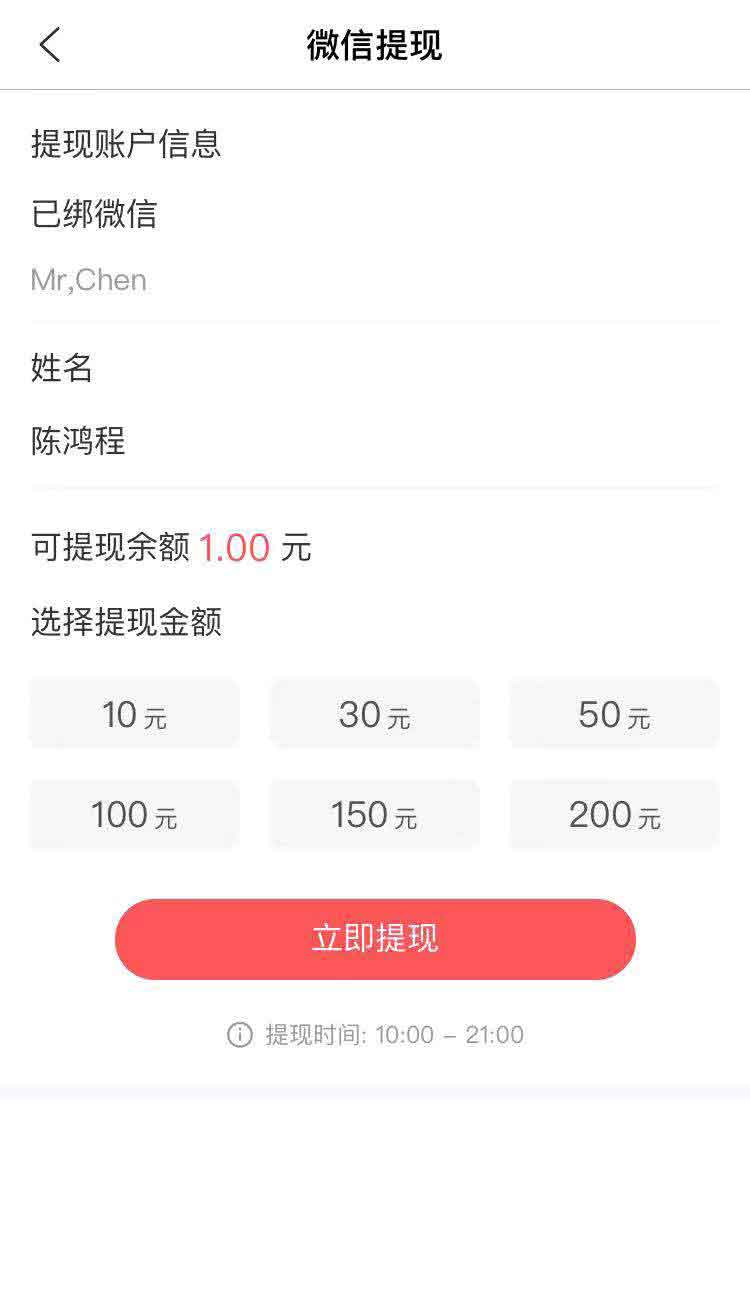Tap the 200元 amount option
The width and height of the screenshot is (750, 1295).
pyautogui.click(x=615, y=815)
